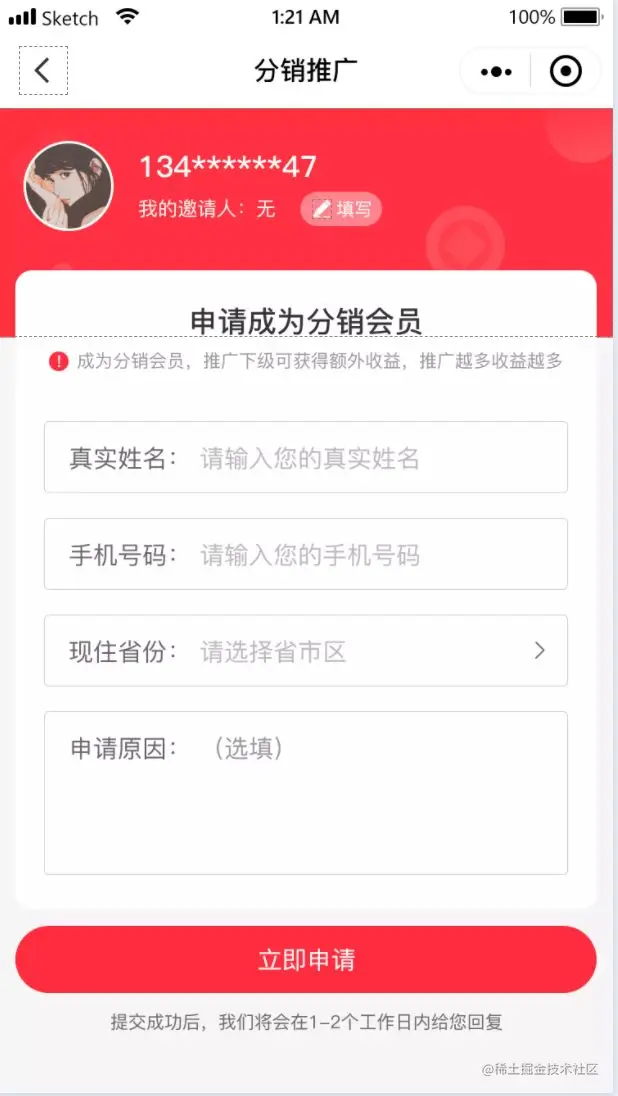The height and width of the screenshot is (1096, 618).
Task: Tap the 填写 button to add inviter
Action: tap(341, 209)
